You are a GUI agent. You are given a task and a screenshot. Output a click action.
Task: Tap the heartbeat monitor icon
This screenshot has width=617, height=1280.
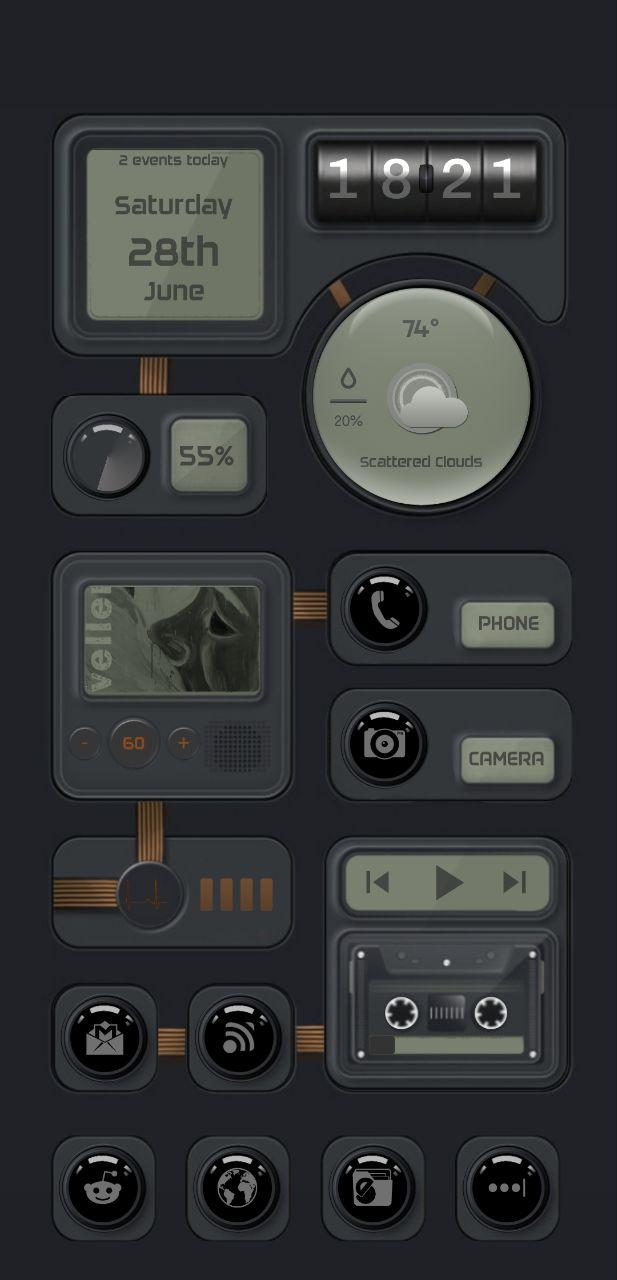click(x=149, y=894)
